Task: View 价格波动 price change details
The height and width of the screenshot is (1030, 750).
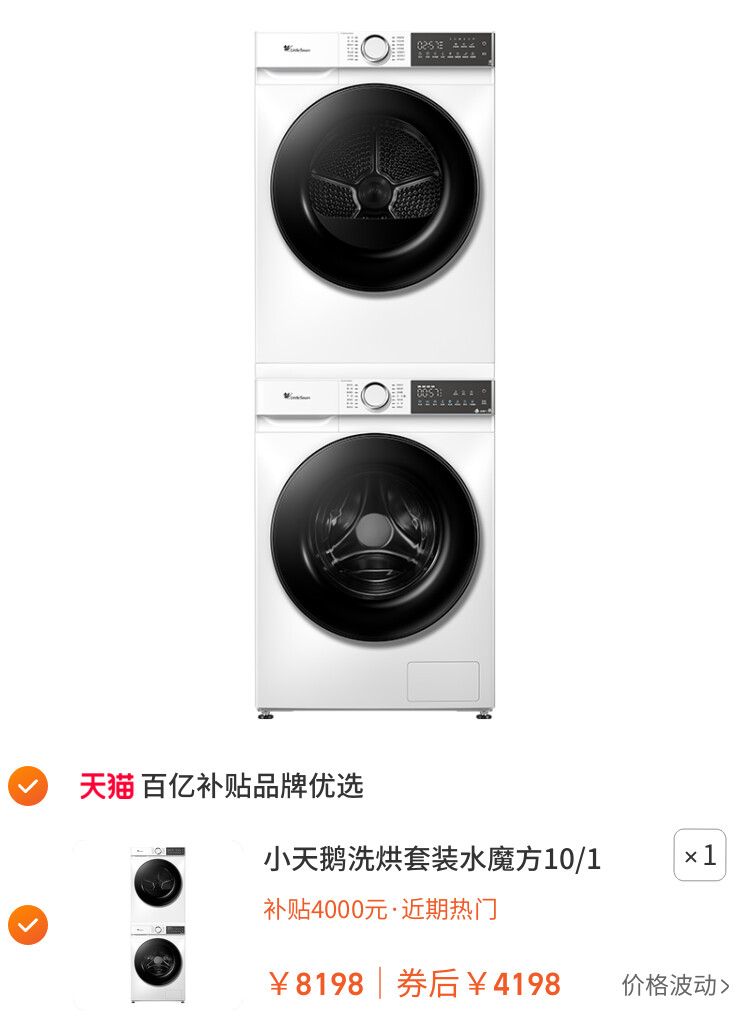Action: (676, 985)
